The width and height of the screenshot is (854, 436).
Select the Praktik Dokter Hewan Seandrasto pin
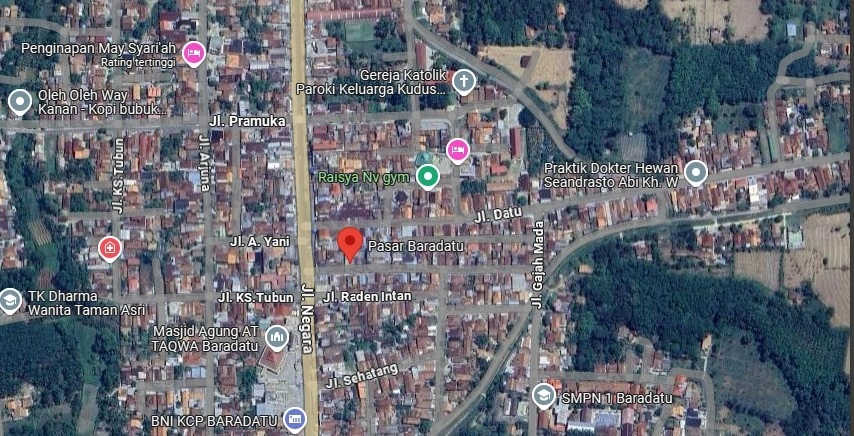pyautogui.click(x=695, y=173)
